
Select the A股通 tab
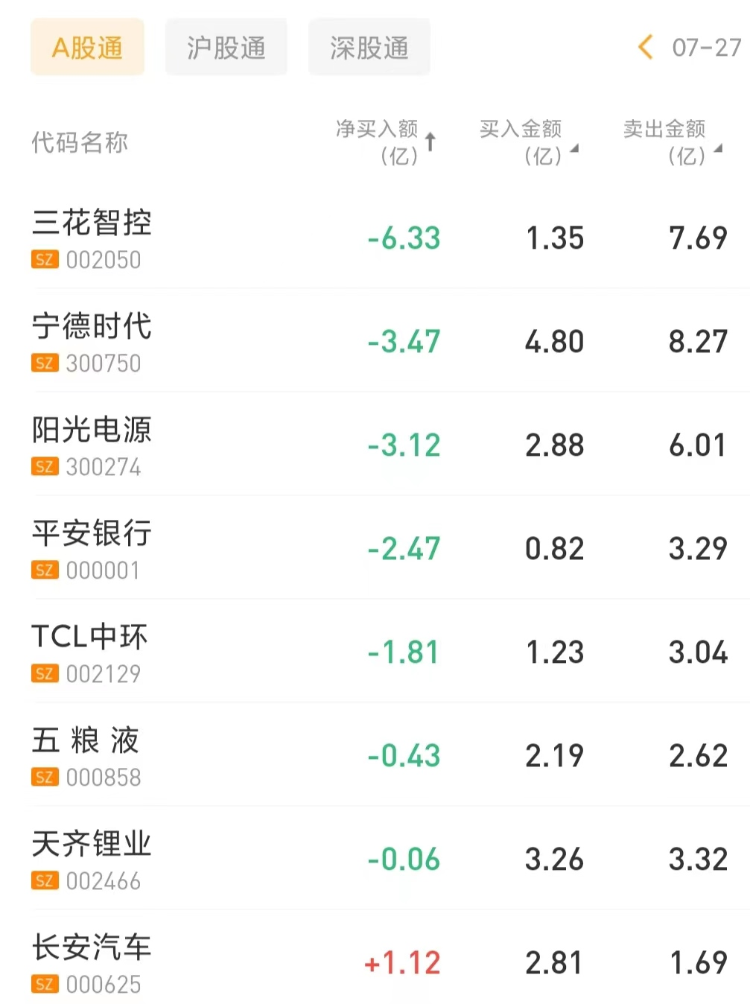[87, 47]
